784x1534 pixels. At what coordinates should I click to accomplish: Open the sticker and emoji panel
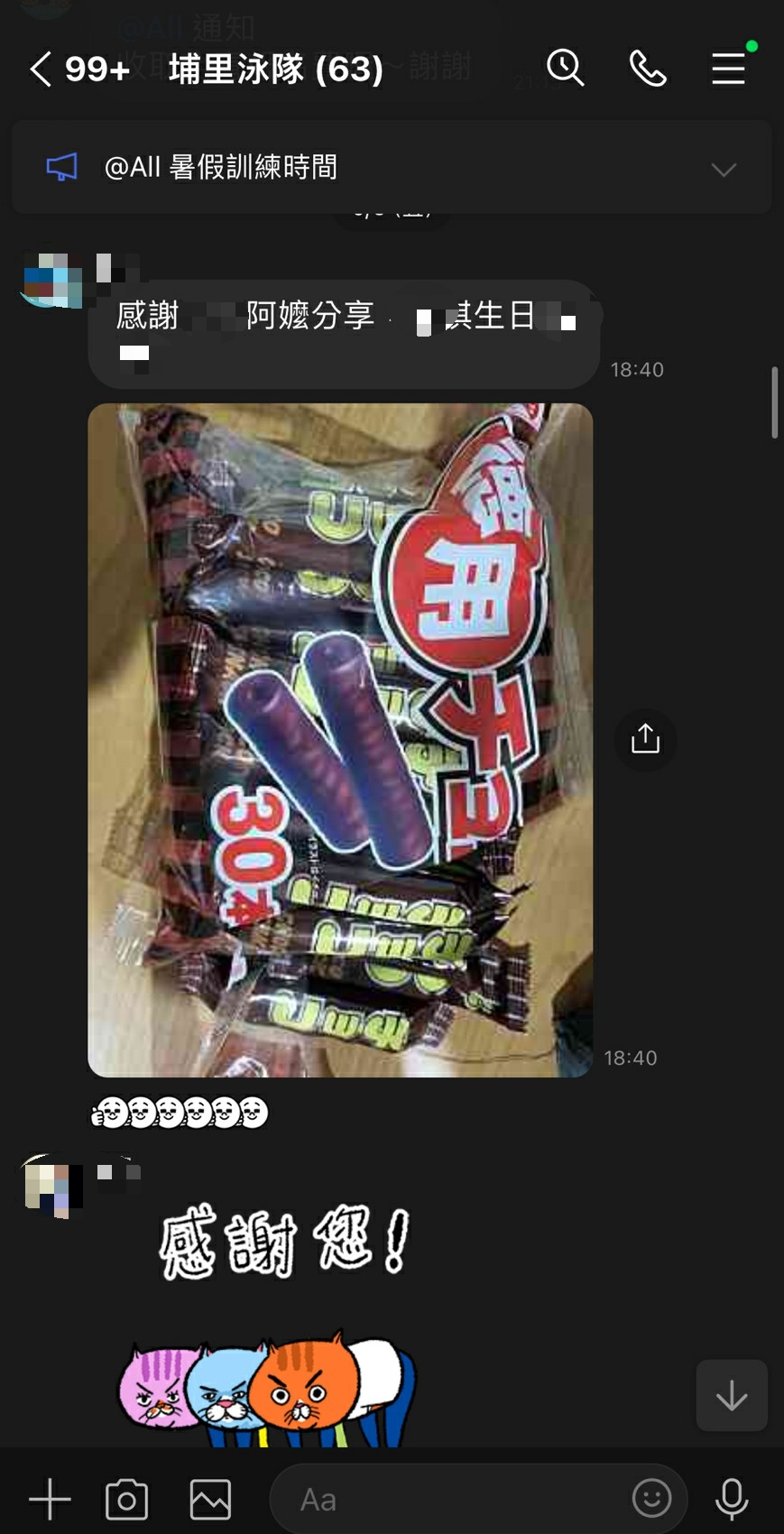(651, 1499)
